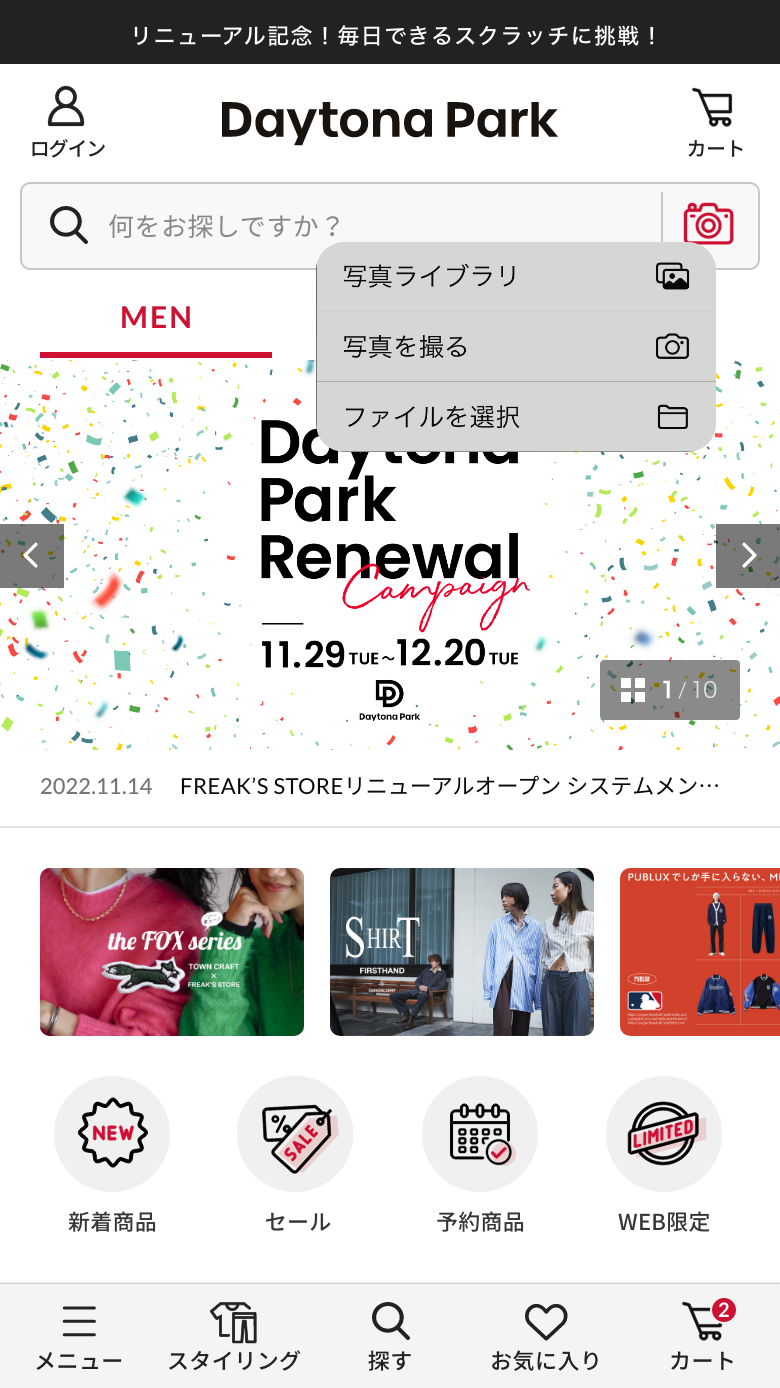Choose ファイルを選択 from the popup
Image resolution: width=780 pixels, height=1388 pixels.
(515, 417)
